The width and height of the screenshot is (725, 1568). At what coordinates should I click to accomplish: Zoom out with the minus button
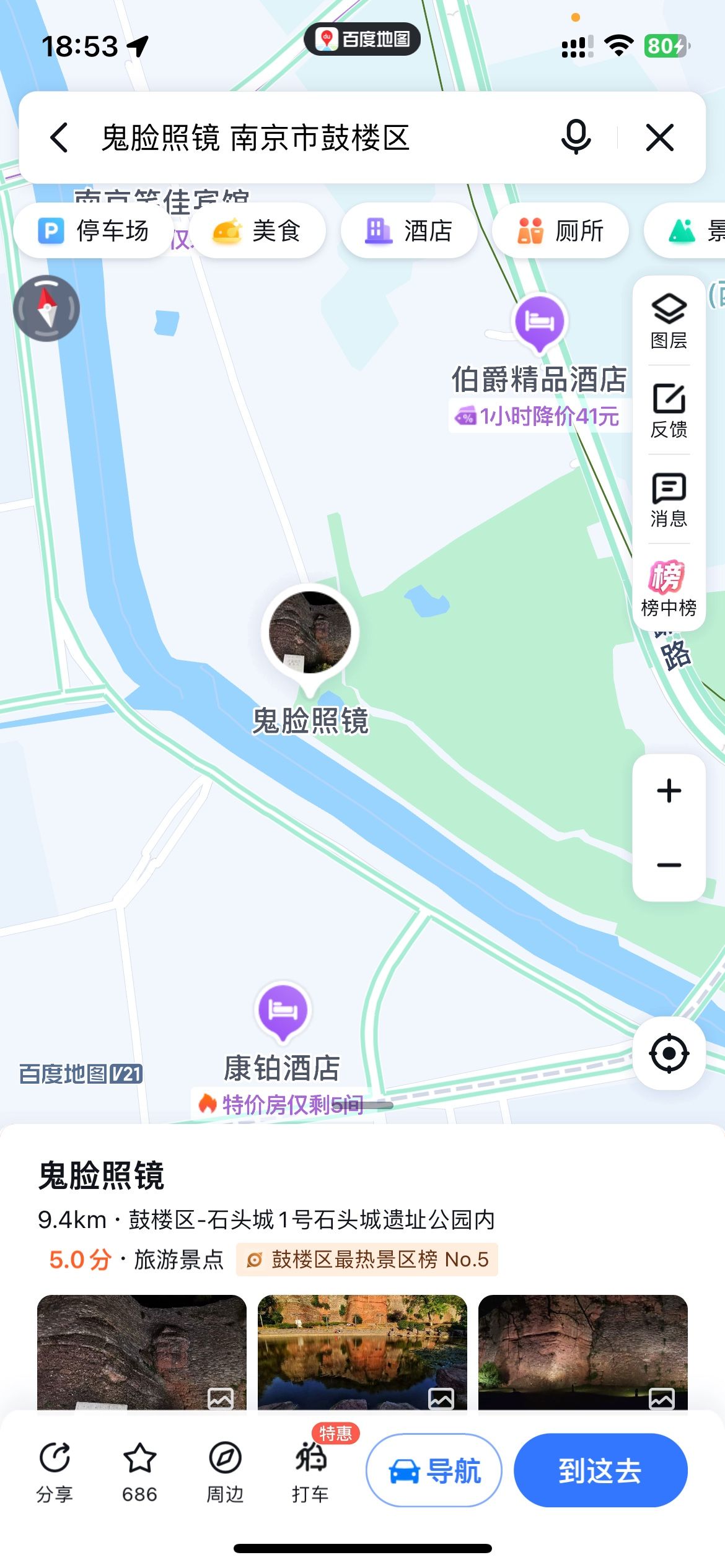tap(669, 865)
